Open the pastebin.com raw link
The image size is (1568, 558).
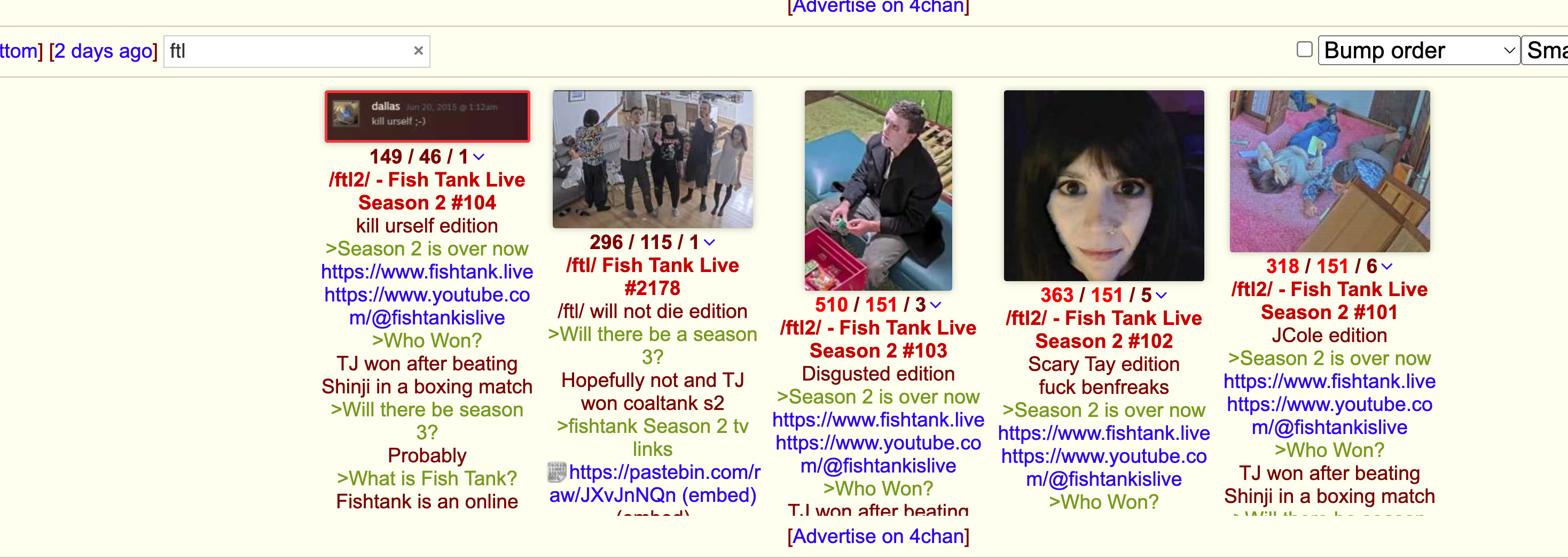(x=663, y=472)
